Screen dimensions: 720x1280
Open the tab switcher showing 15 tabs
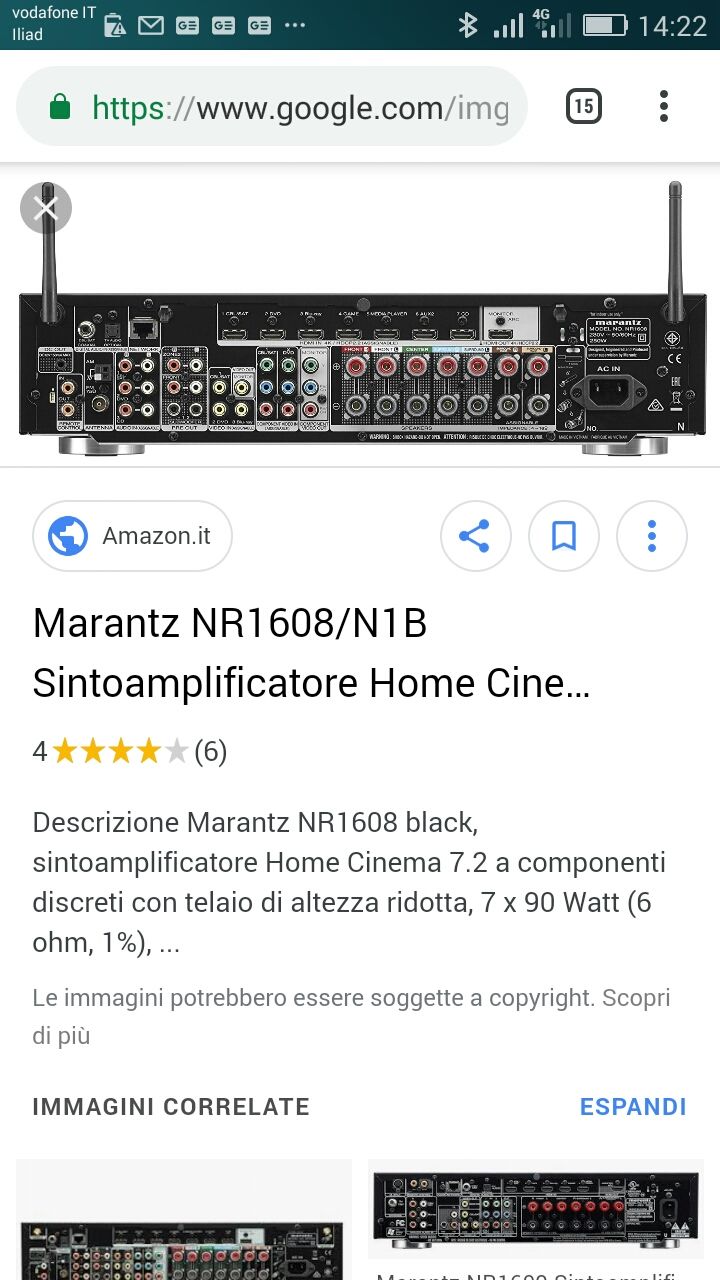(x=583, y=106)
